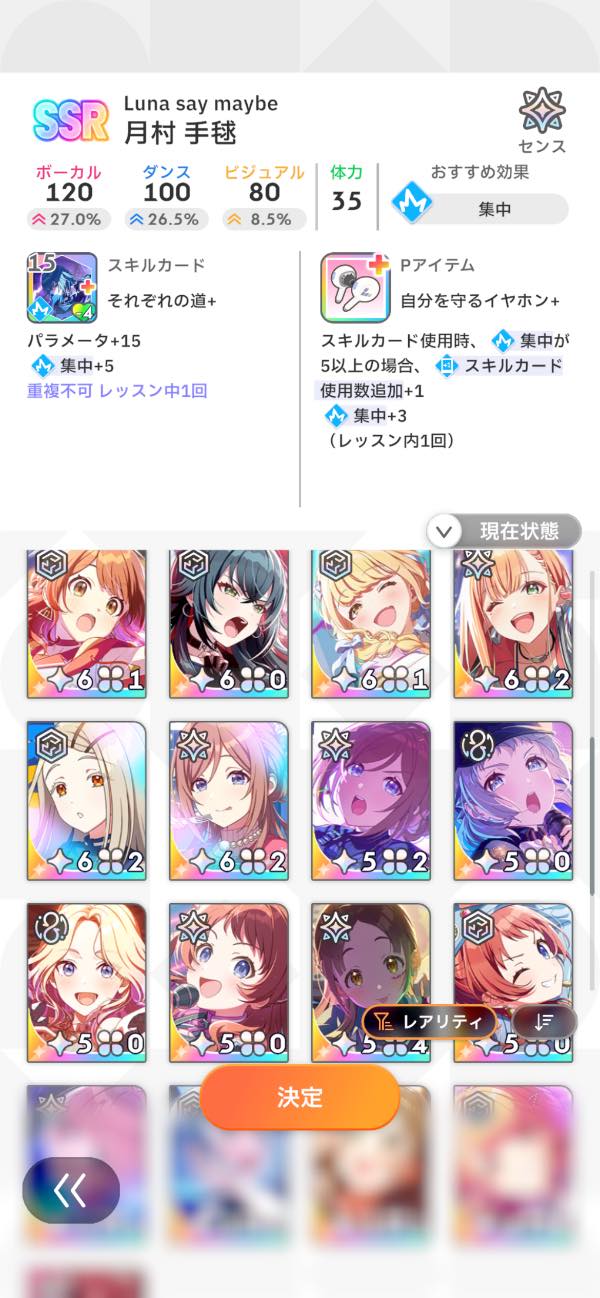The height and width of the screenshot is (1298, 600).
Task: Toggle the sort order icon
Action: pos(544,1021)
